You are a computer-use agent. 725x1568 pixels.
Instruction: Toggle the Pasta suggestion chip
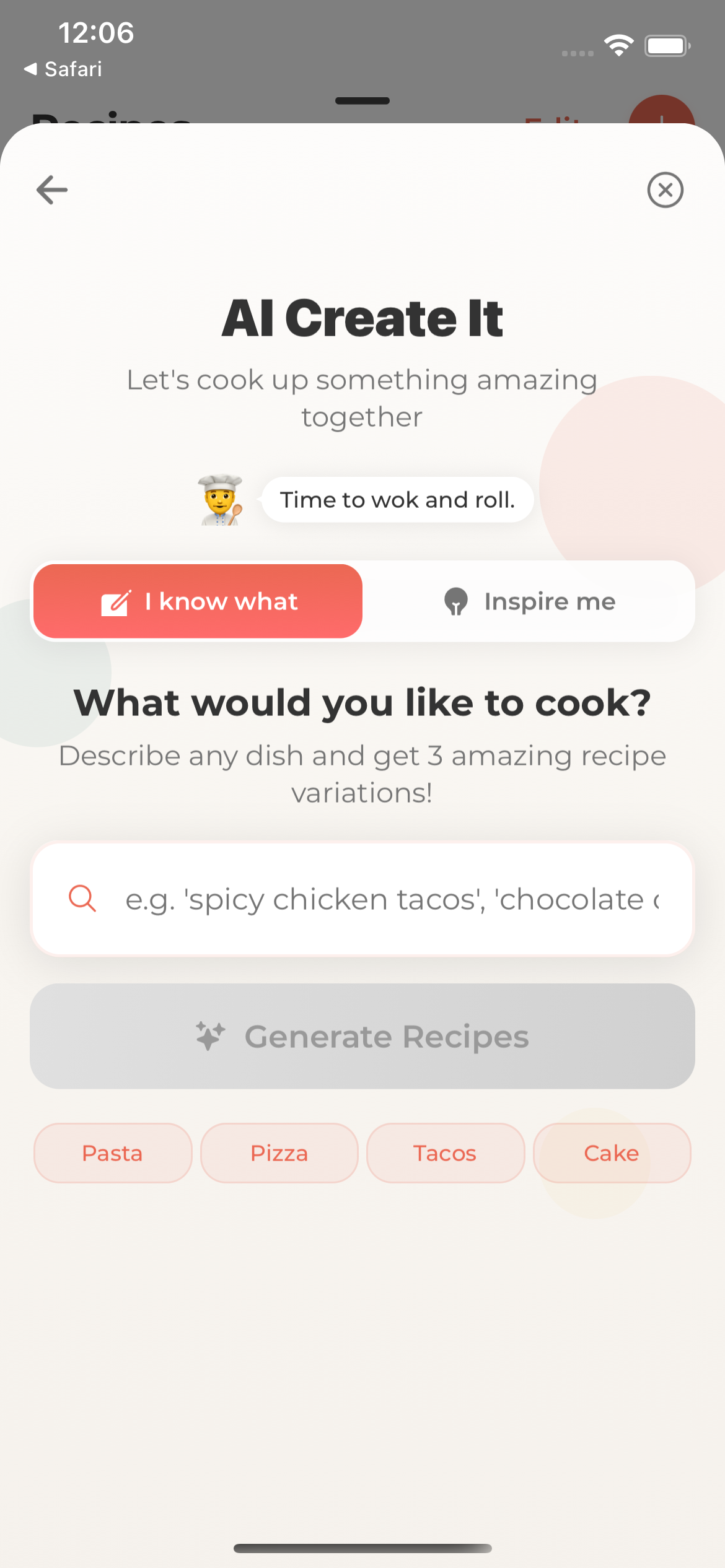tap(112, 1152)
